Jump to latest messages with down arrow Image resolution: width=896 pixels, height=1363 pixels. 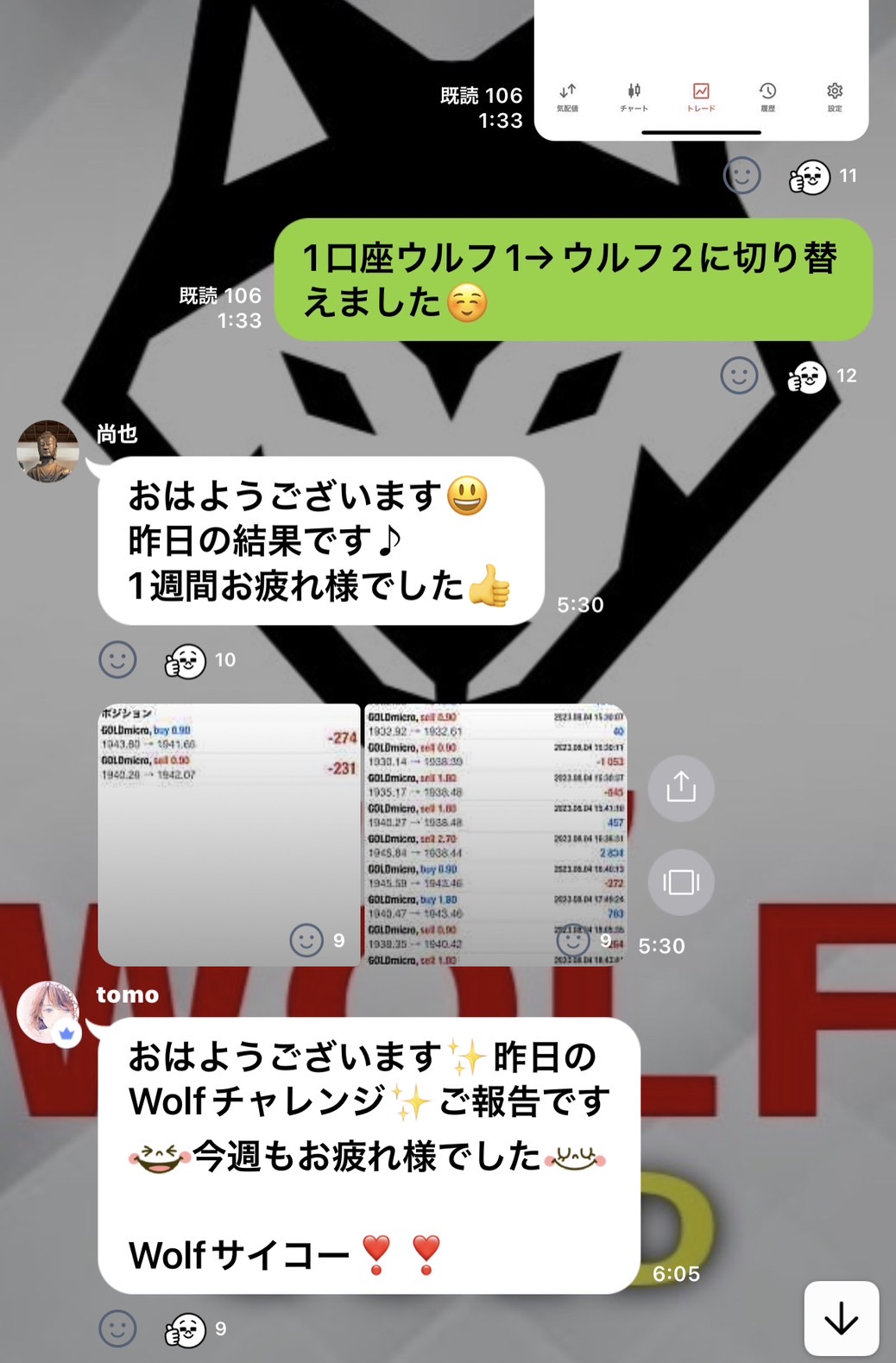pyautogui.click(x=841, y=1318)
